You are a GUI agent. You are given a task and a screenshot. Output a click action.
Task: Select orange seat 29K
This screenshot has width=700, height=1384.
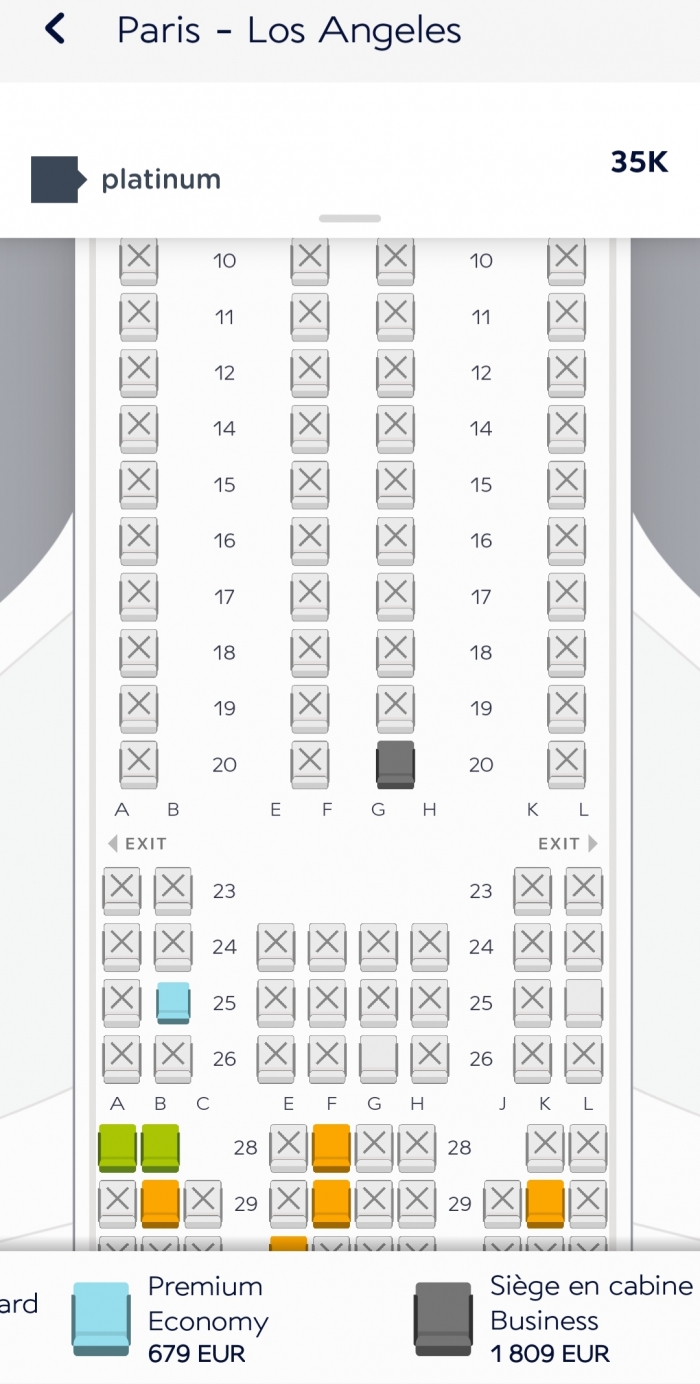click(x=545, y=1203)
